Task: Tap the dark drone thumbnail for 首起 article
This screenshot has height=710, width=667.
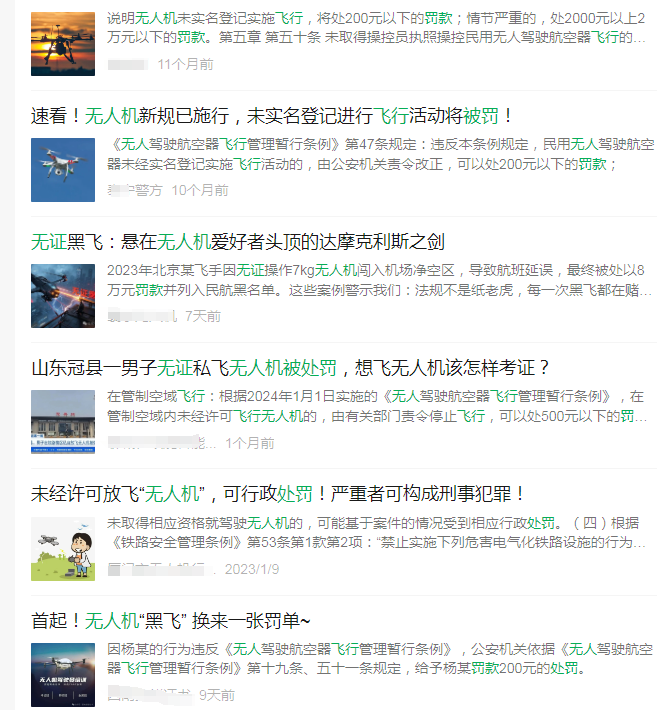Action: tap(63, 673)
